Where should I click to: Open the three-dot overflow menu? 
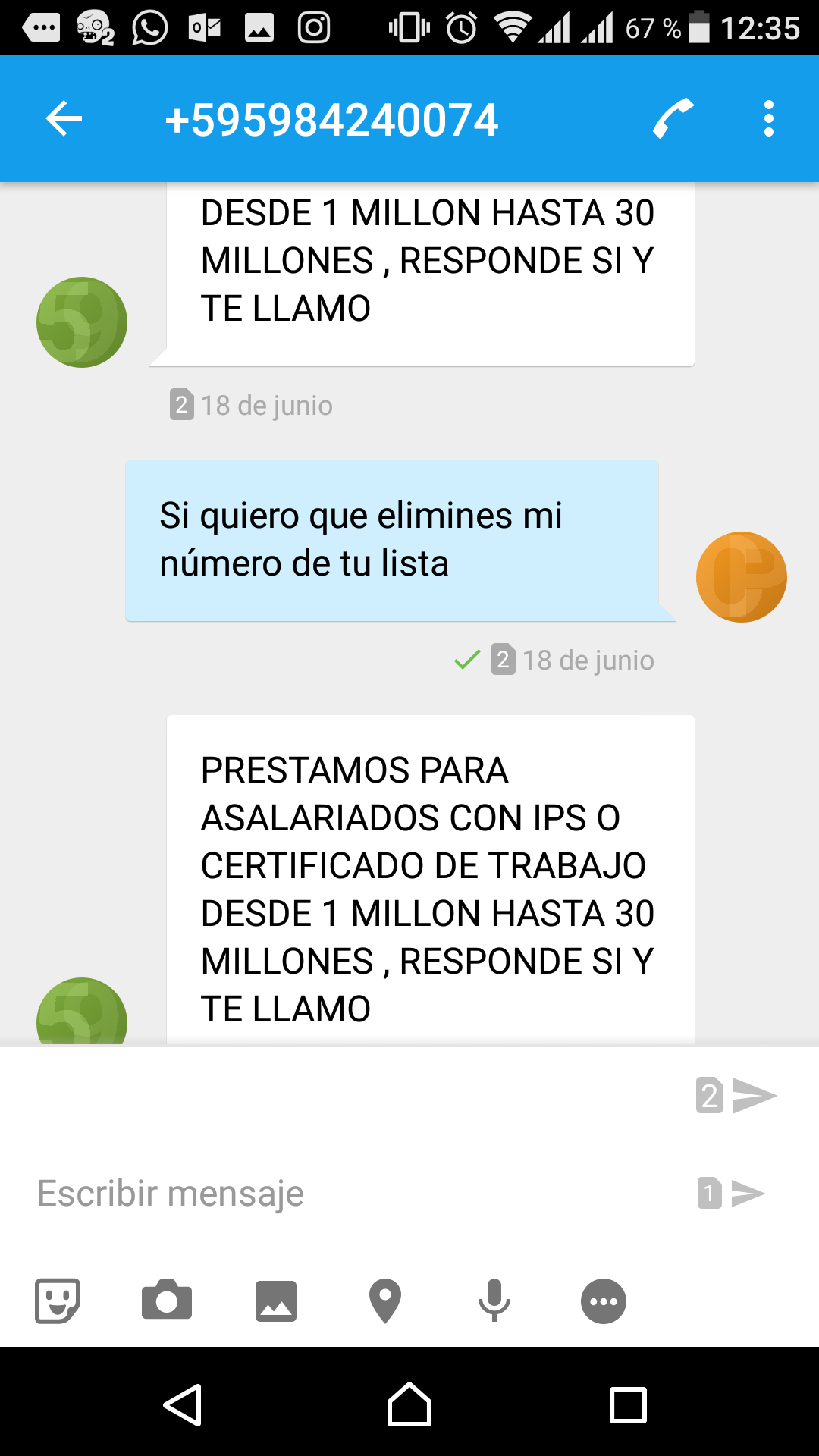click(769, 119)
